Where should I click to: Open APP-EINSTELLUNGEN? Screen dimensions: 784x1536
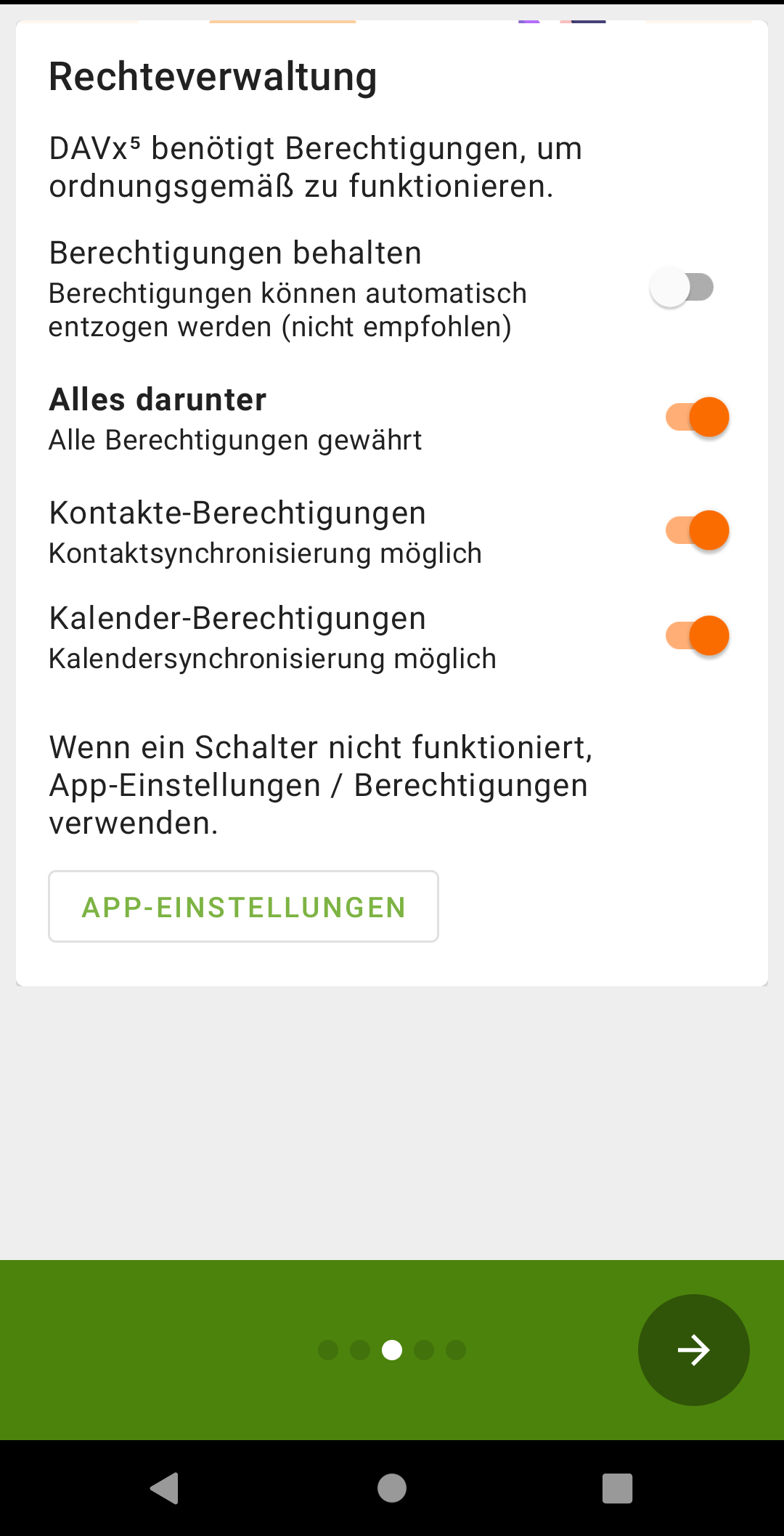243,906
